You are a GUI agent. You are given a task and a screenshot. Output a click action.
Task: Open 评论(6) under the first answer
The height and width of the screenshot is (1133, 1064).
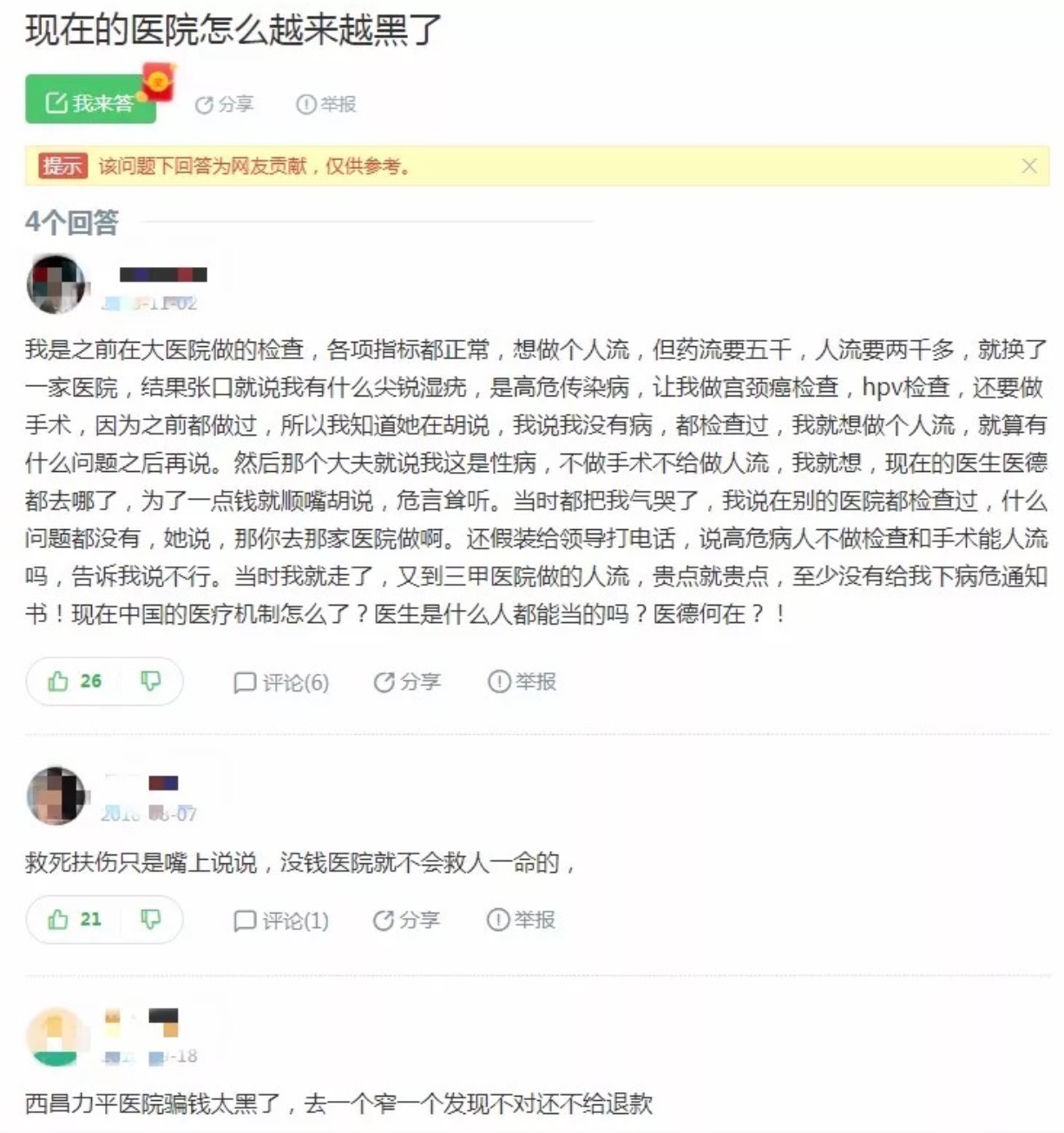pyautogui.click(x=281, y=683)
